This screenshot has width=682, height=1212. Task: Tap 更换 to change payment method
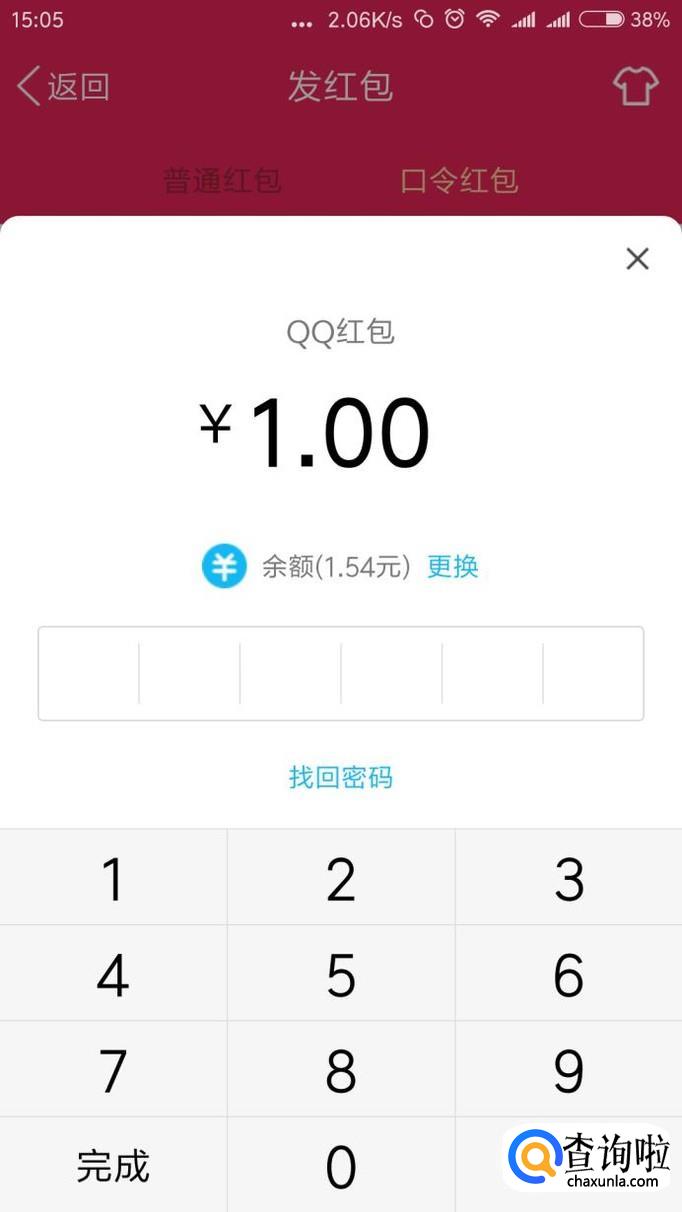[453, 567]
